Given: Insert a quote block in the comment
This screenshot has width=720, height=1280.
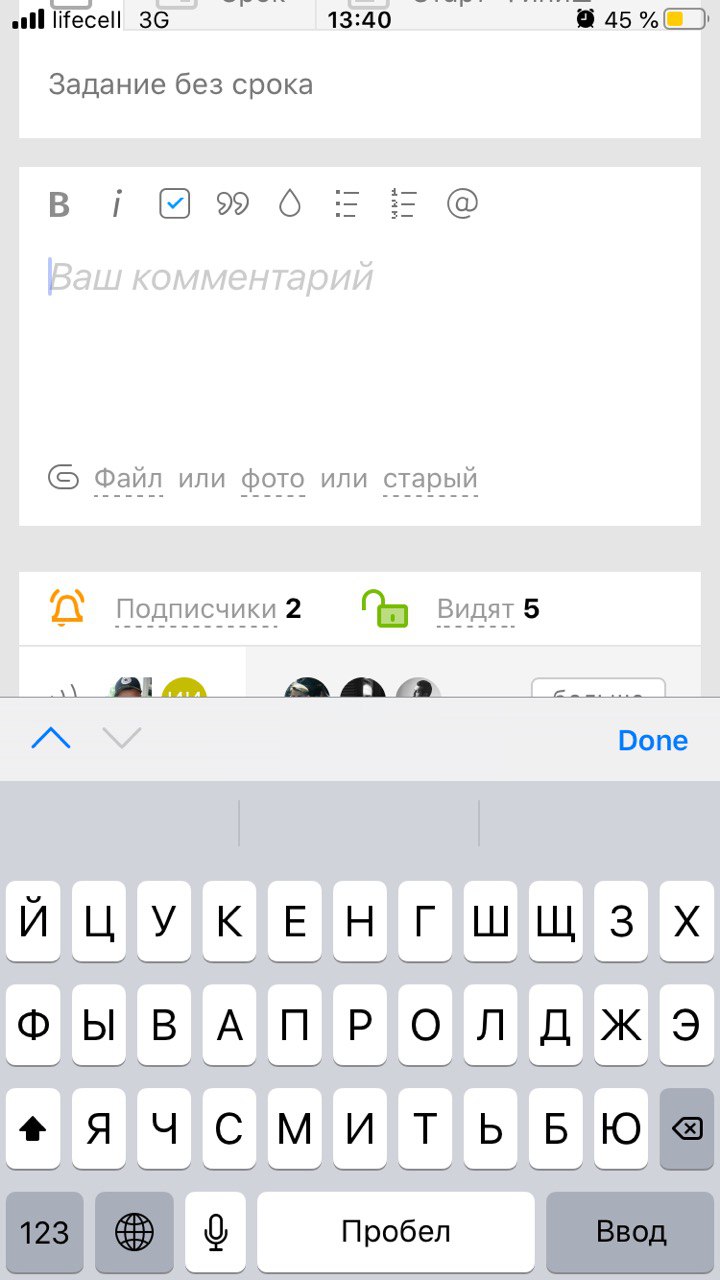Looking at the screenshot, I should 232,204.
